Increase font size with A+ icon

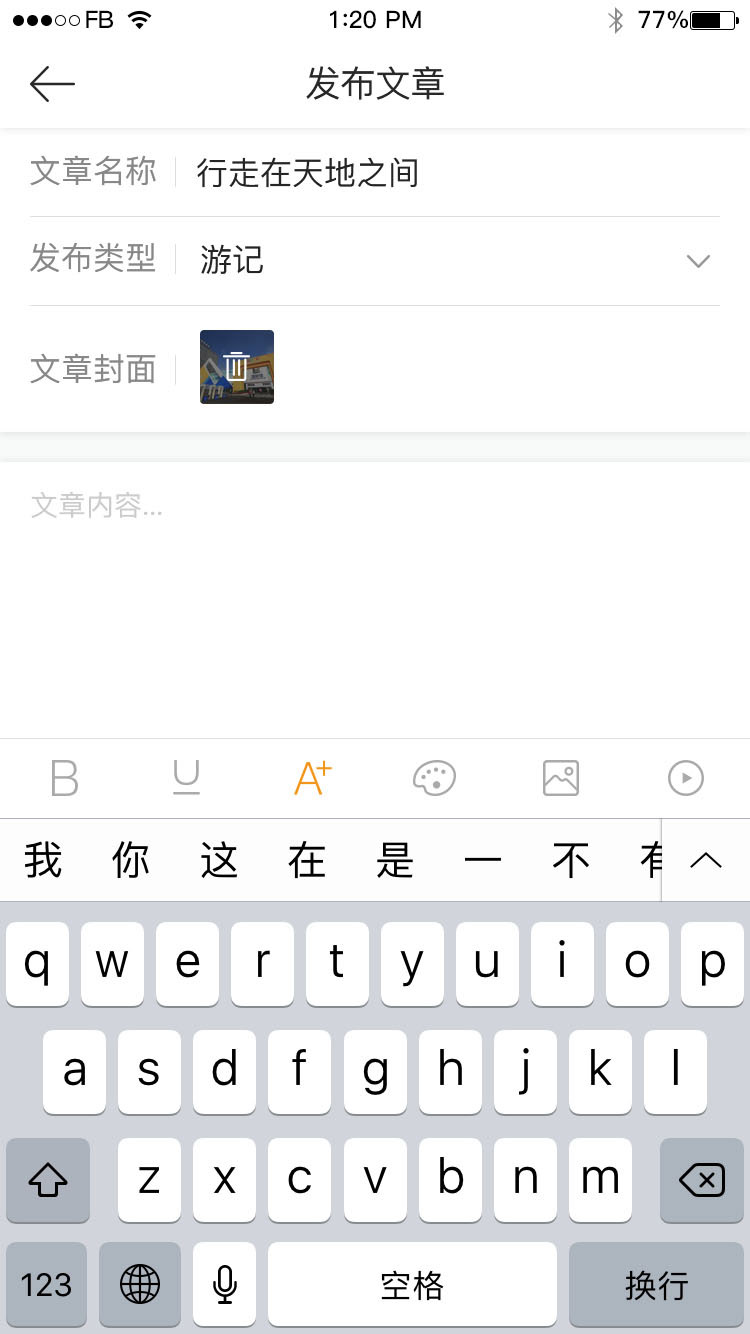(x=312, y=778)
